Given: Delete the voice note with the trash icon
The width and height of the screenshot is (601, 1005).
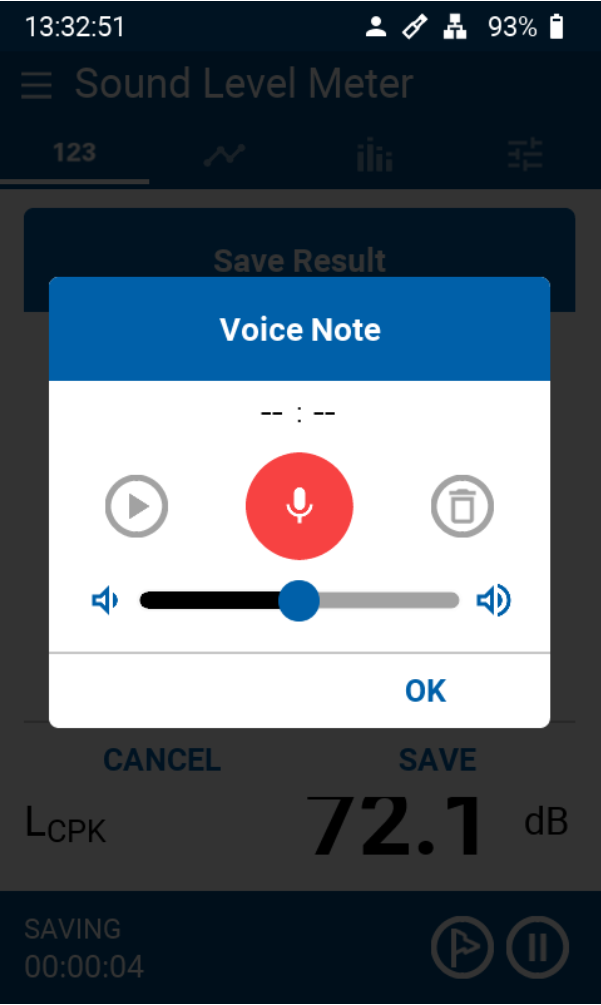Looking at the screenshot, I should point(462,507).
